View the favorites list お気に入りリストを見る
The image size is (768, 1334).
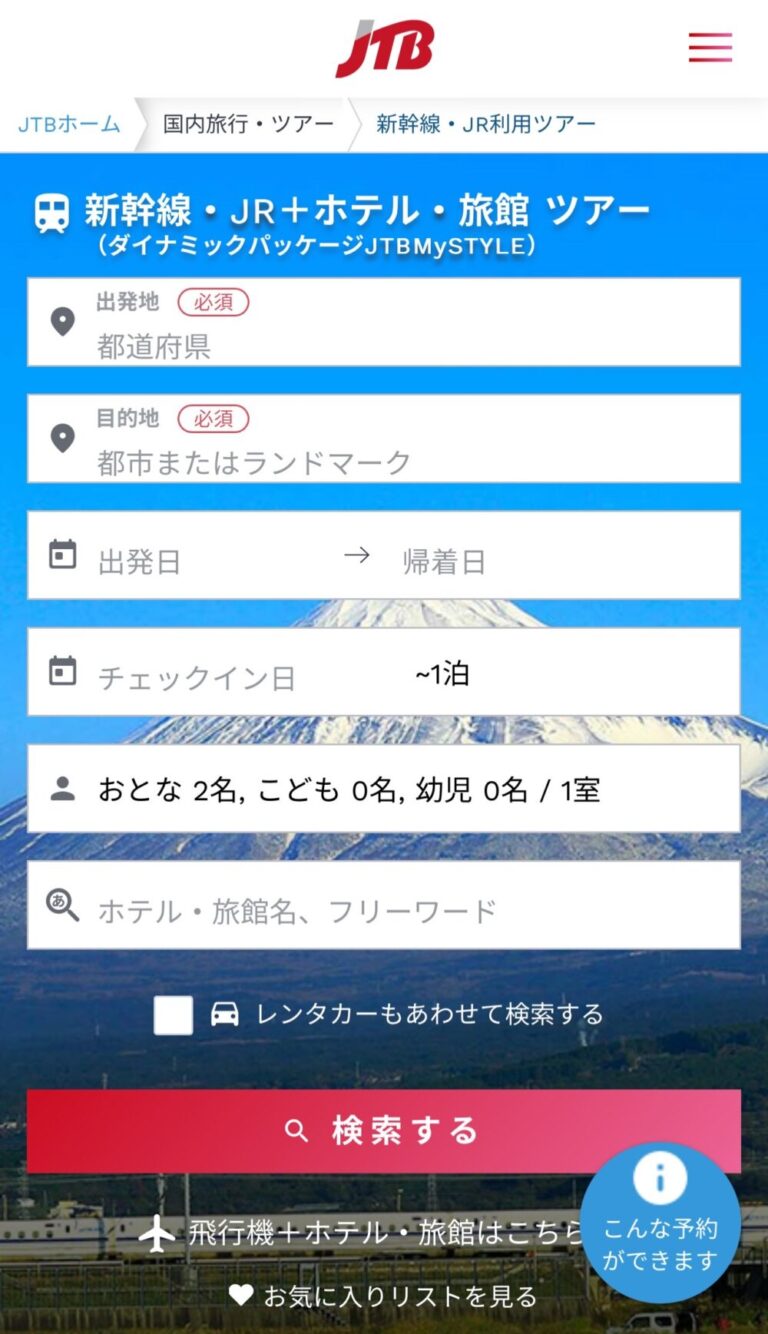coord(384,1299)
